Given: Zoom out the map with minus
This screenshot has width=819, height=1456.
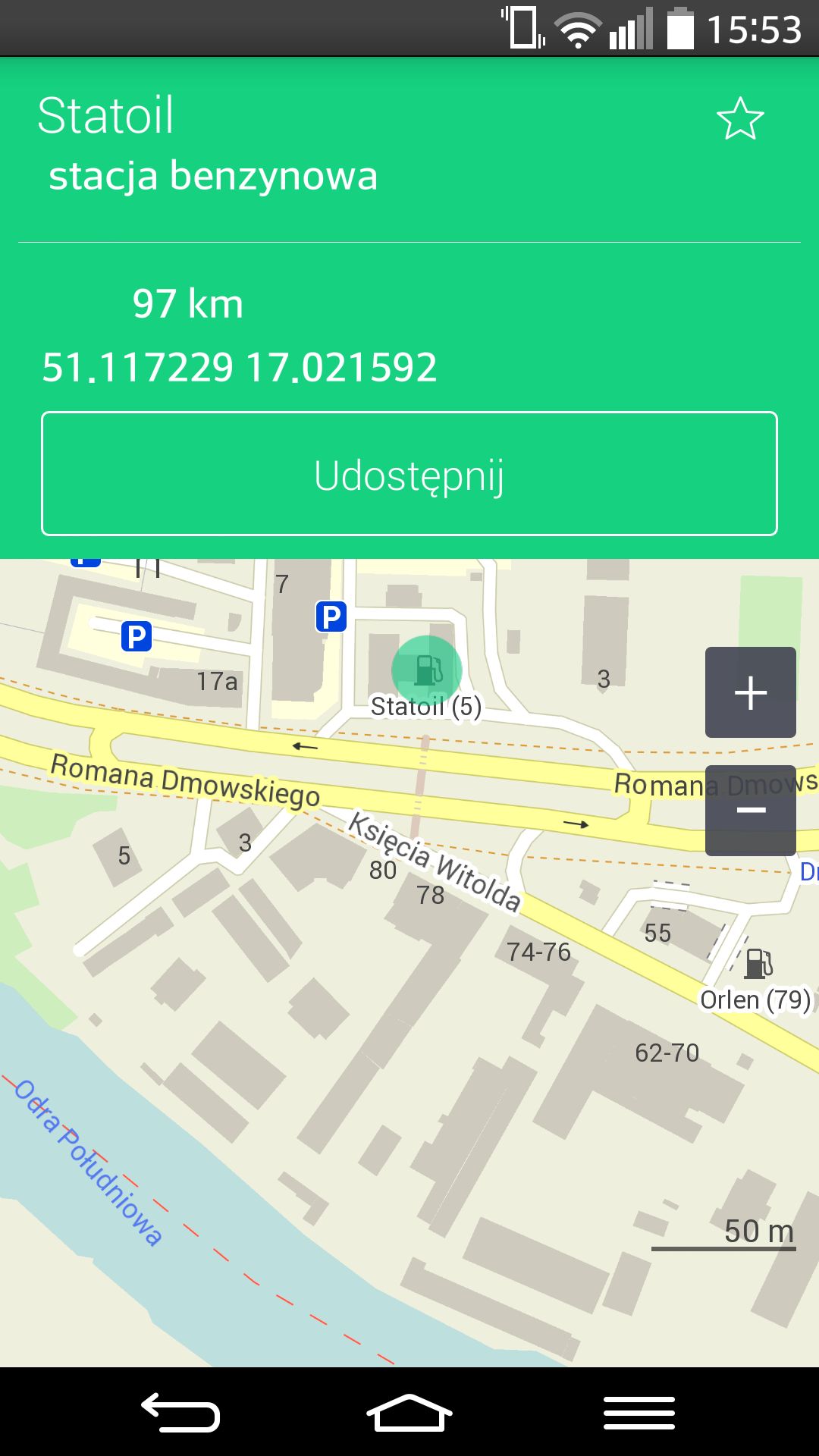Looking at the screenshot, I should (751, 811).
